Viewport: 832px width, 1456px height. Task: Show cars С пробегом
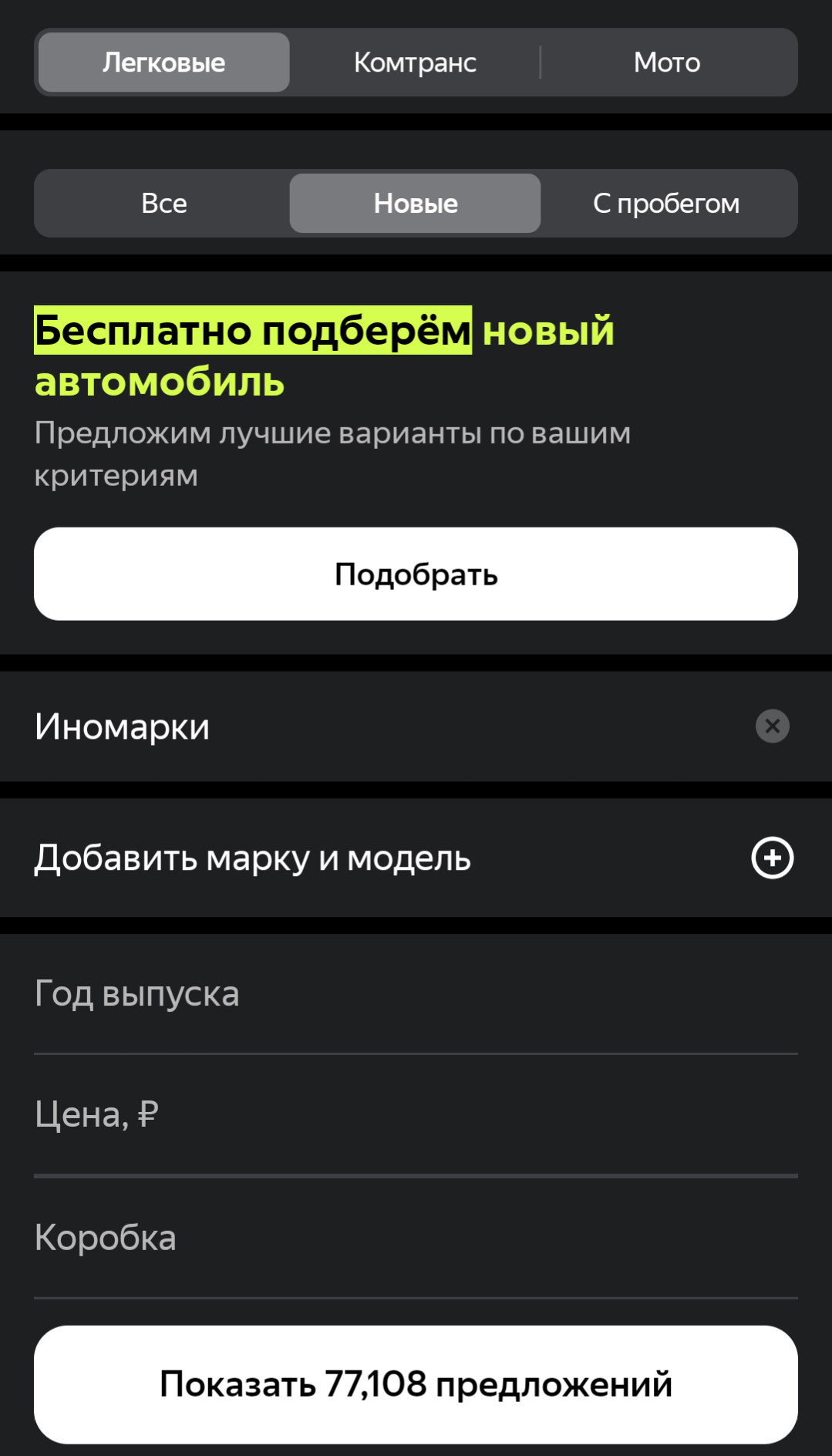pyautogui.click(x=666, y=204)
